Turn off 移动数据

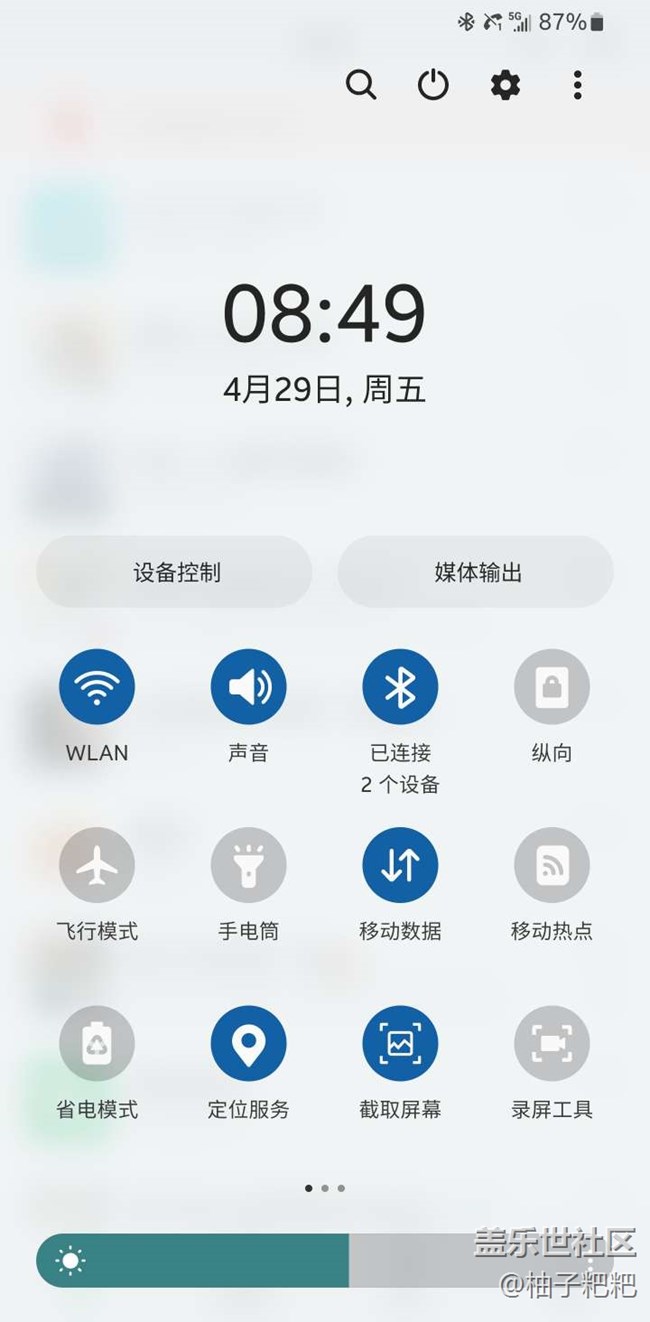(400, 865)
